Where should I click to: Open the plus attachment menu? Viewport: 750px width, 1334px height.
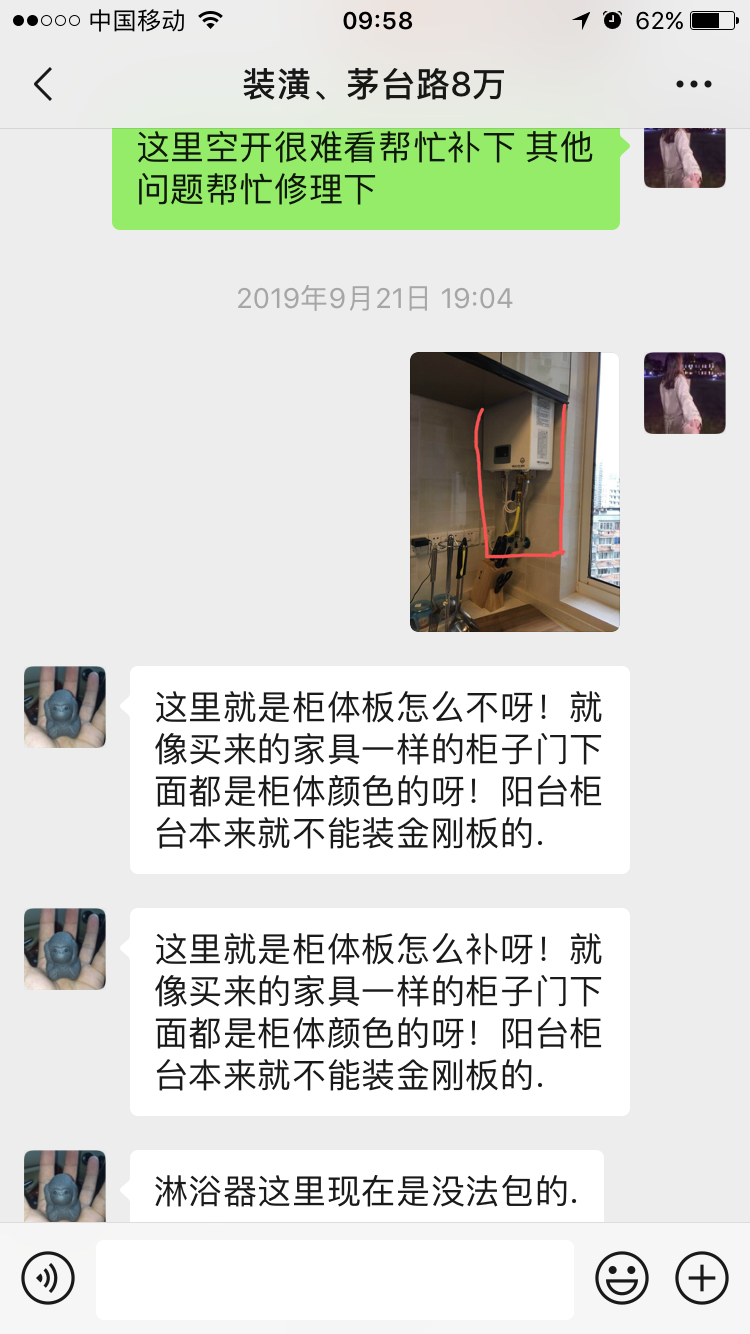pos(702,1278)
